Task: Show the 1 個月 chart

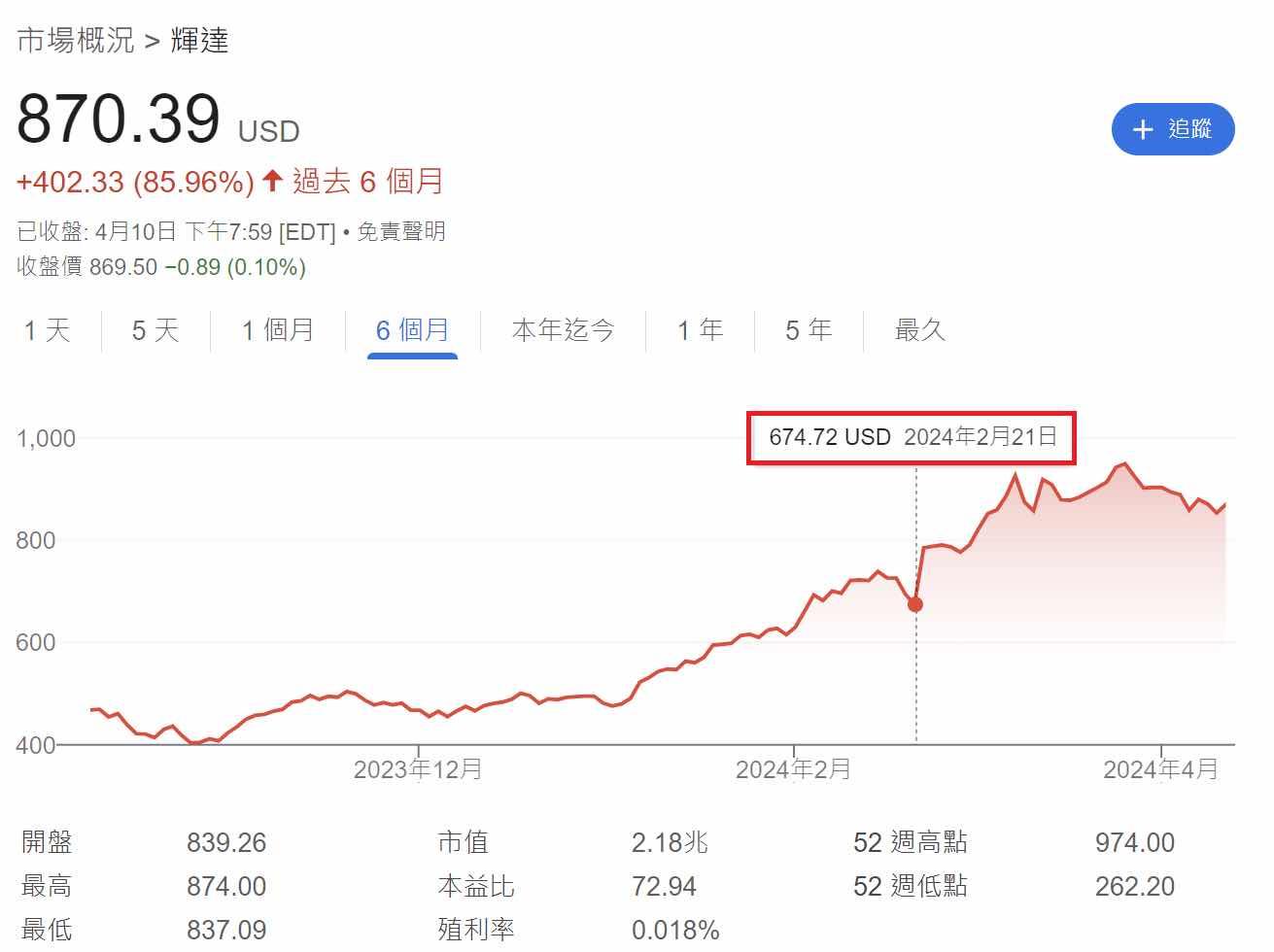Action: [x=278, y=330]
